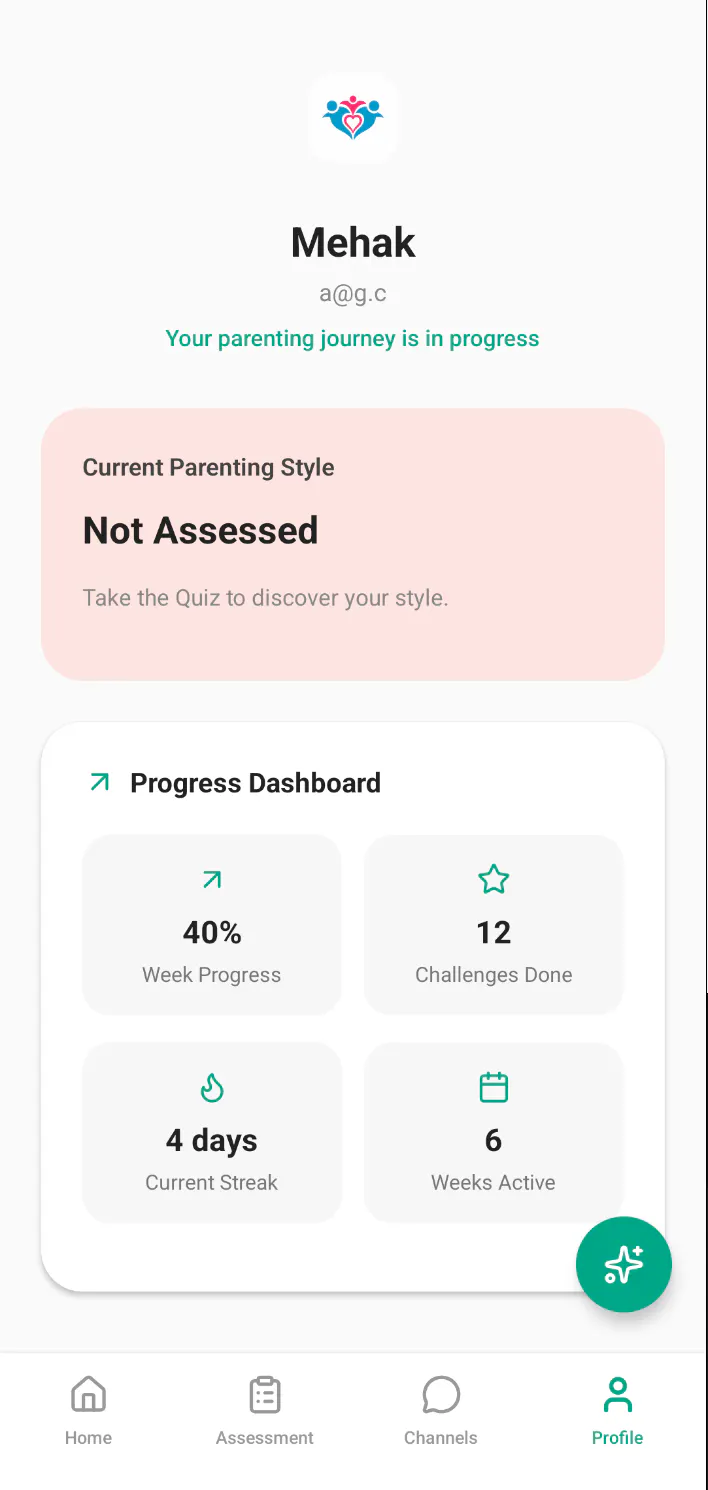This screenshot has height=1490, width=708.
Task: Open the Assessment tab
Action: [x=265, y=1411]
